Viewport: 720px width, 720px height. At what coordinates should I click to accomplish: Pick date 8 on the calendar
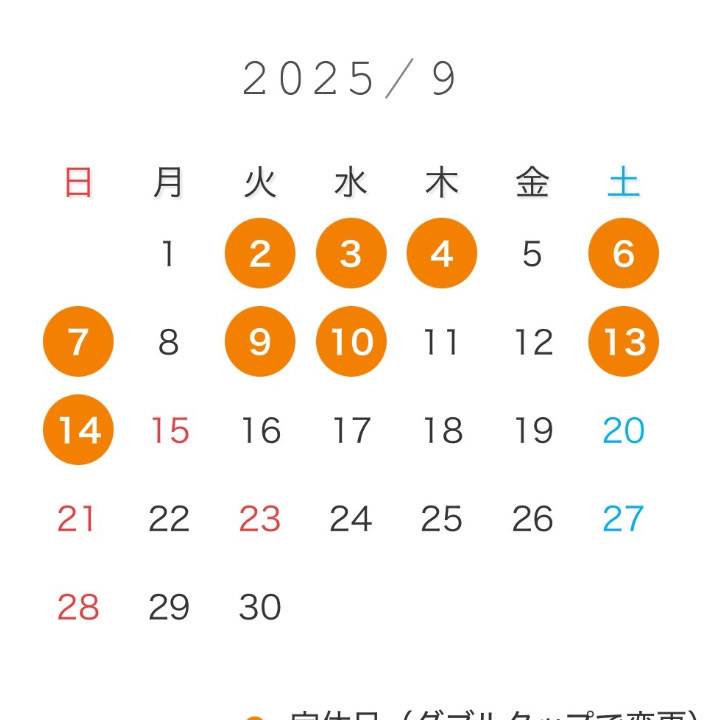point(168,342)
